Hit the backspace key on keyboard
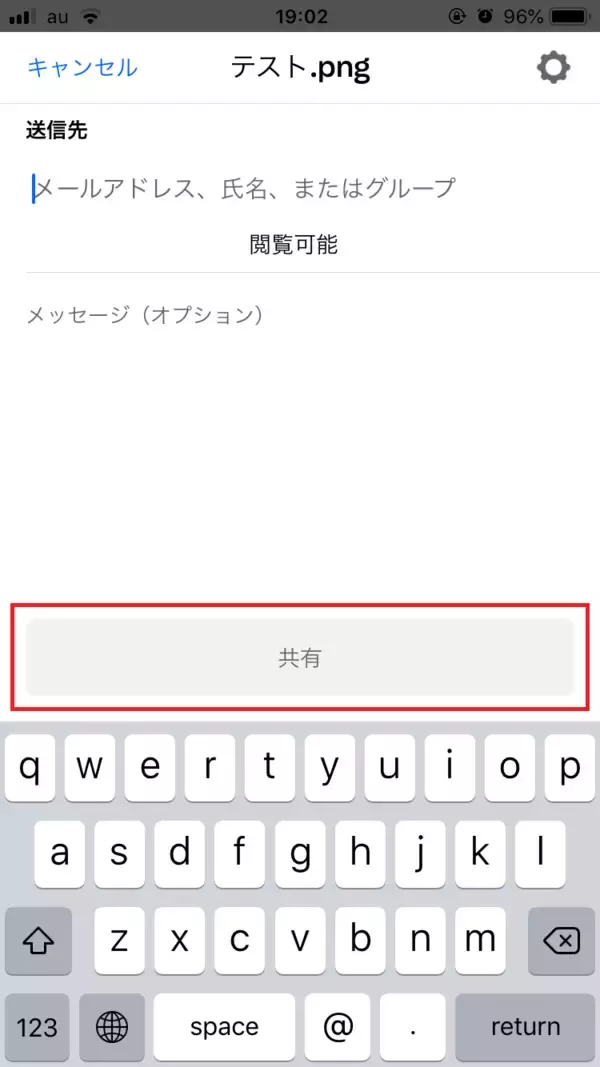Viewport: 600px width, 1067px height. click(562, 940)
